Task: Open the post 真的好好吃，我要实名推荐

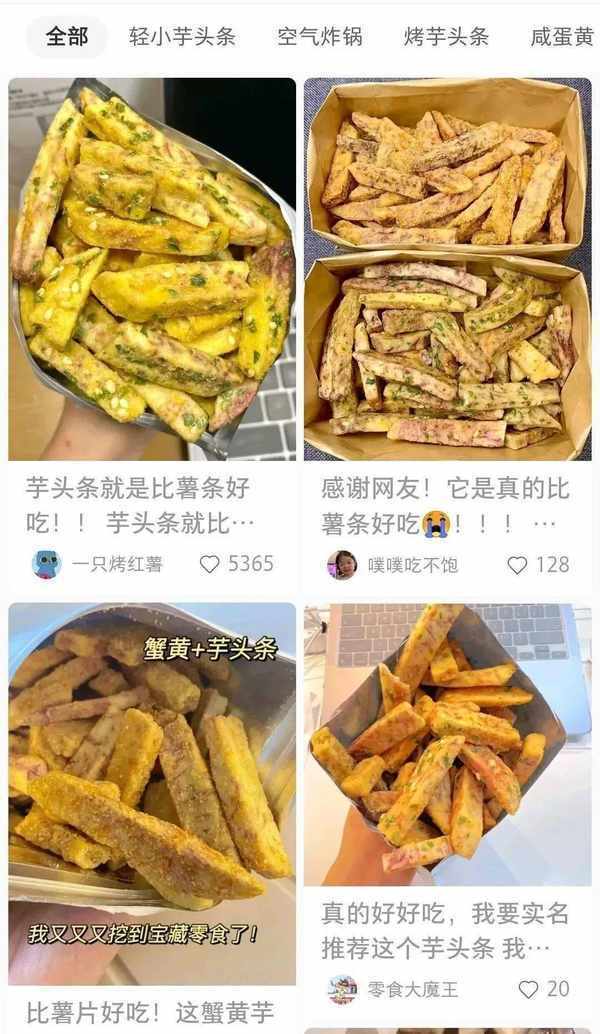Action: pos(447,745)
